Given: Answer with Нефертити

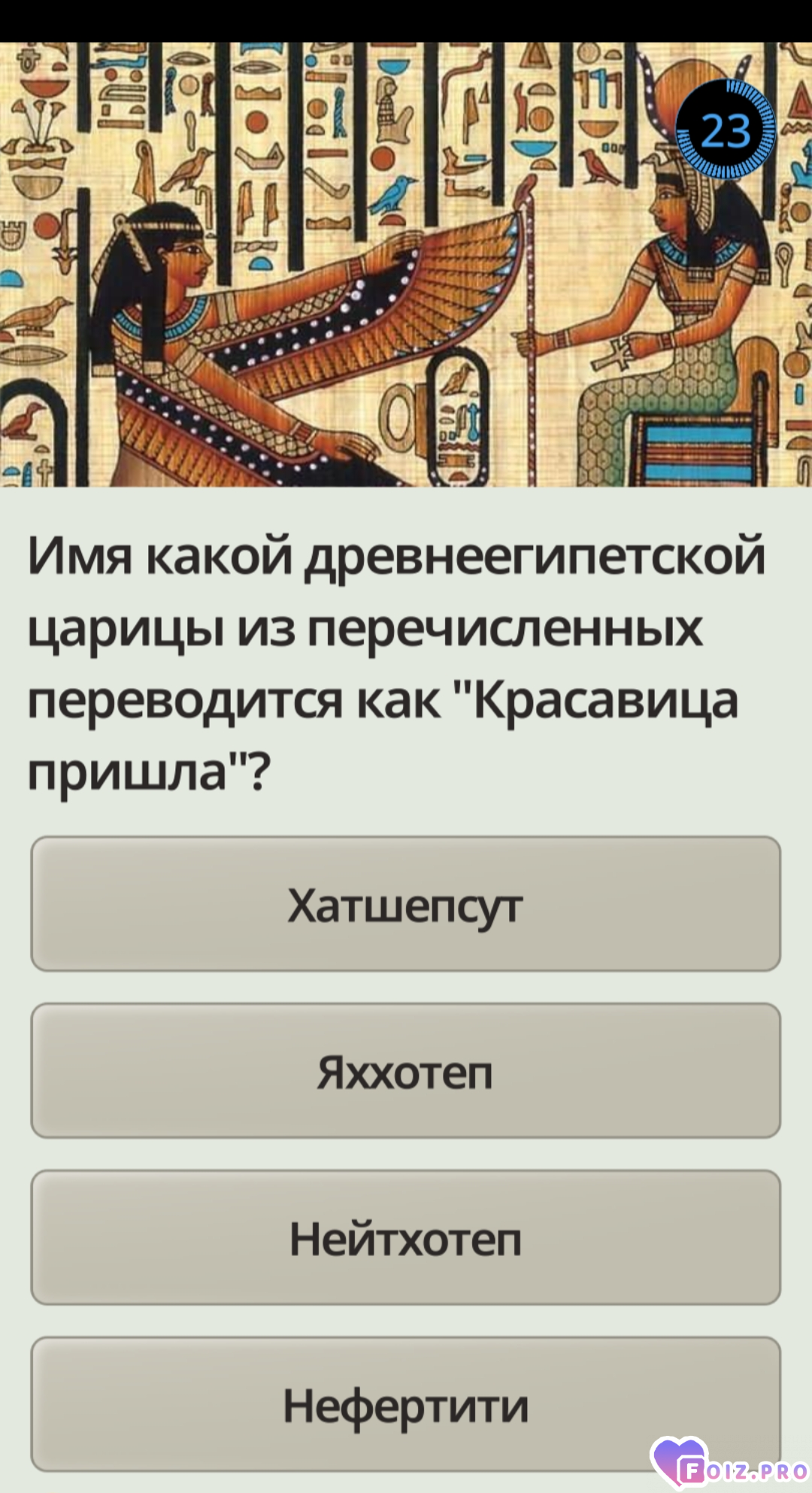Looking at the screenshot, I should [x=405, y=1403].
